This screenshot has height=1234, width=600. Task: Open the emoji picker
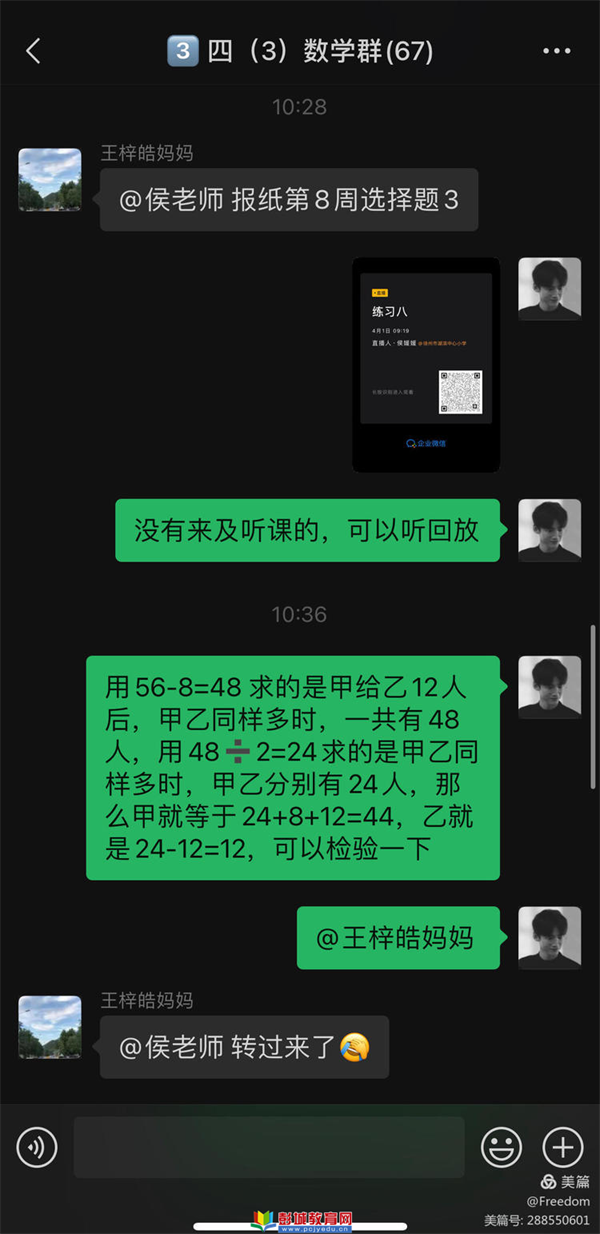click(501, 1147)
